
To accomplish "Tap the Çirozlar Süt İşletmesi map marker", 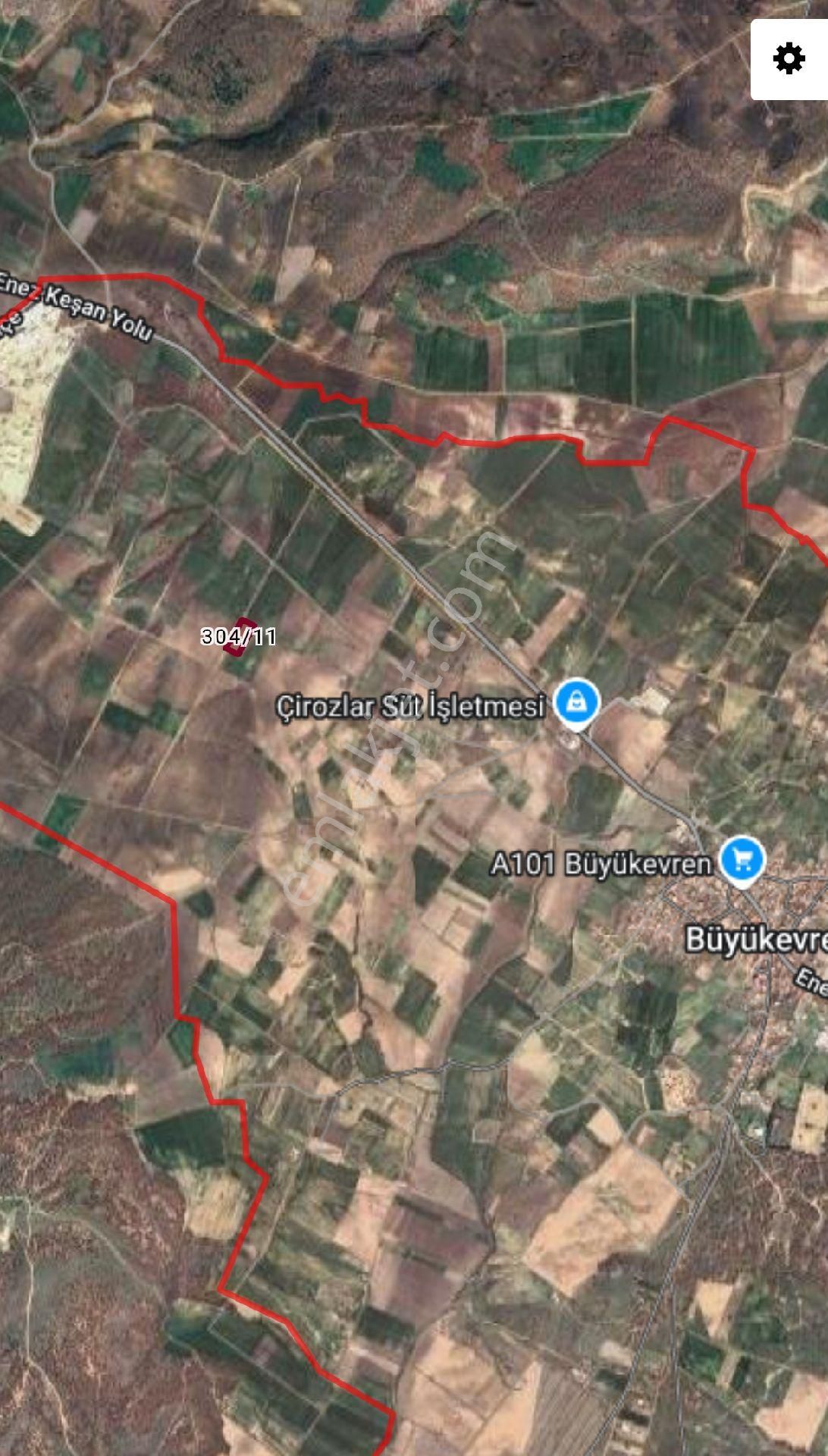I will 577,702.
